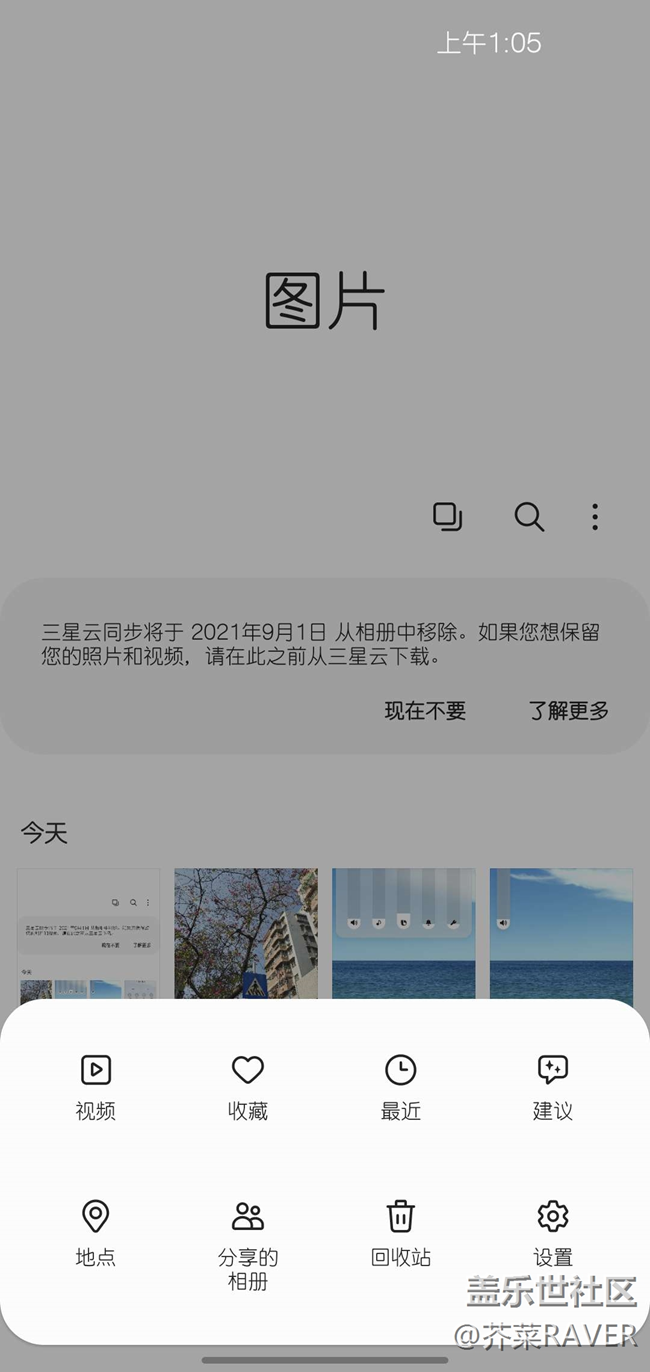Open the tree and building photo
The height and width of the screenshot is (1372, 650).
point(246,933)
